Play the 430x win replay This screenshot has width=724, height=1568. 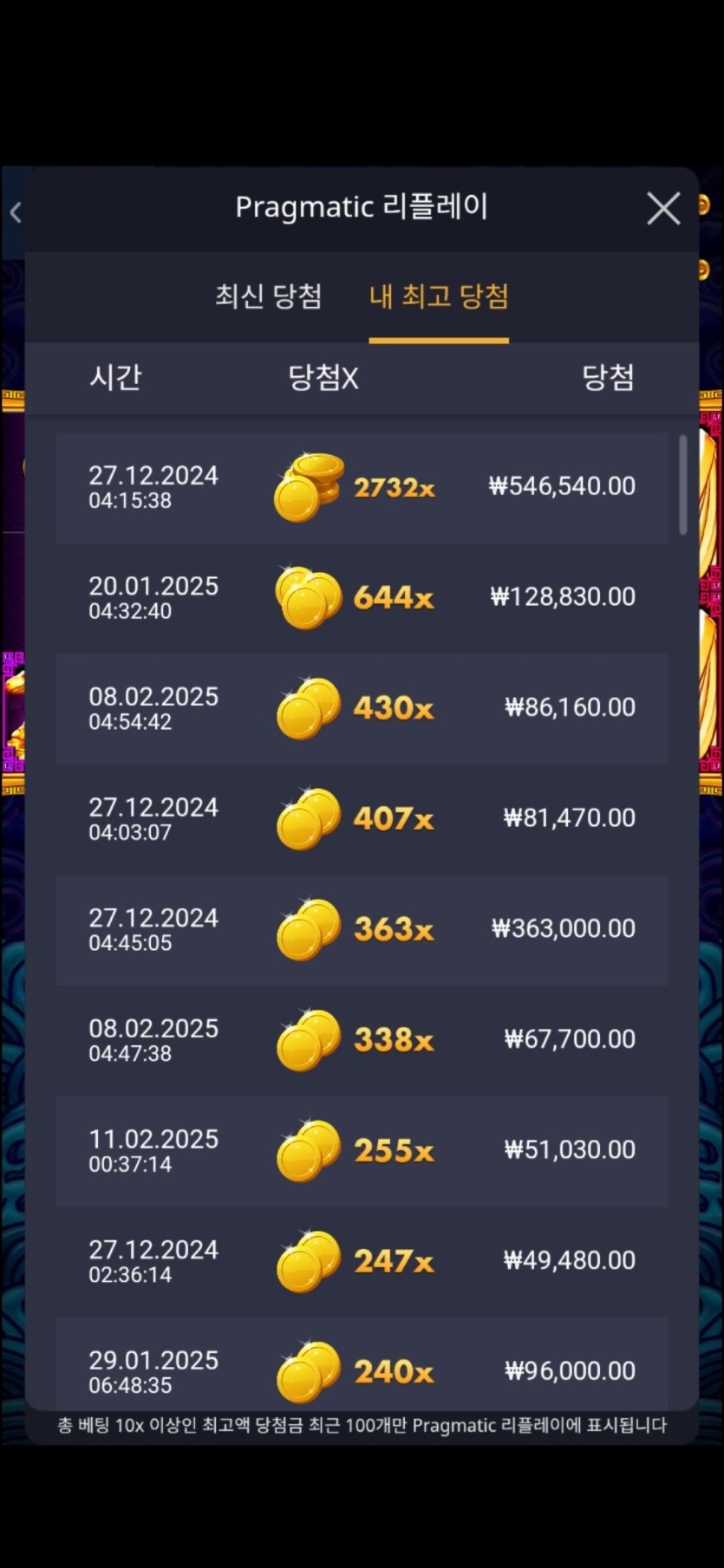pos(362,709)
